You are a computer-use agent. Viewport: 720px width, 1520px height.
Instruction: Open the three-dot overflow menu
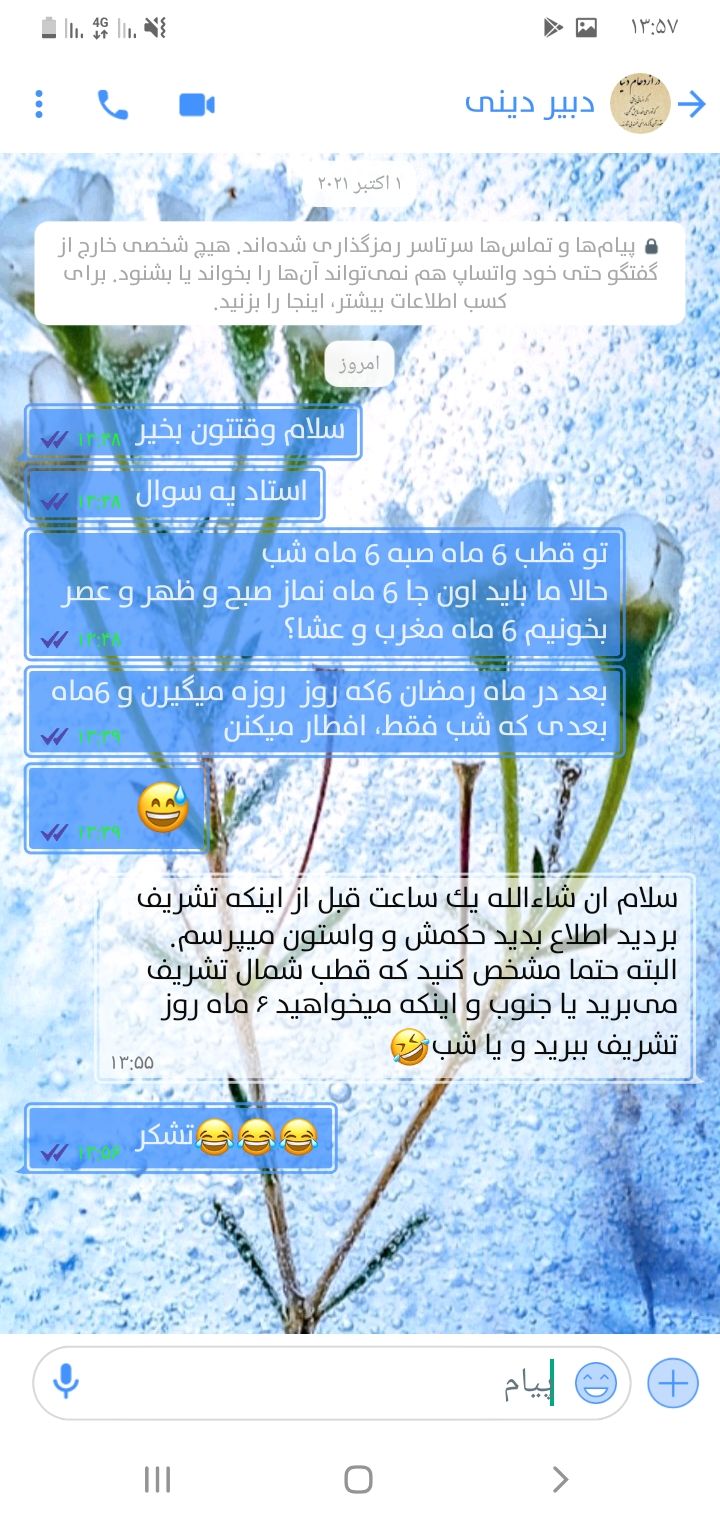click(39, 104)
